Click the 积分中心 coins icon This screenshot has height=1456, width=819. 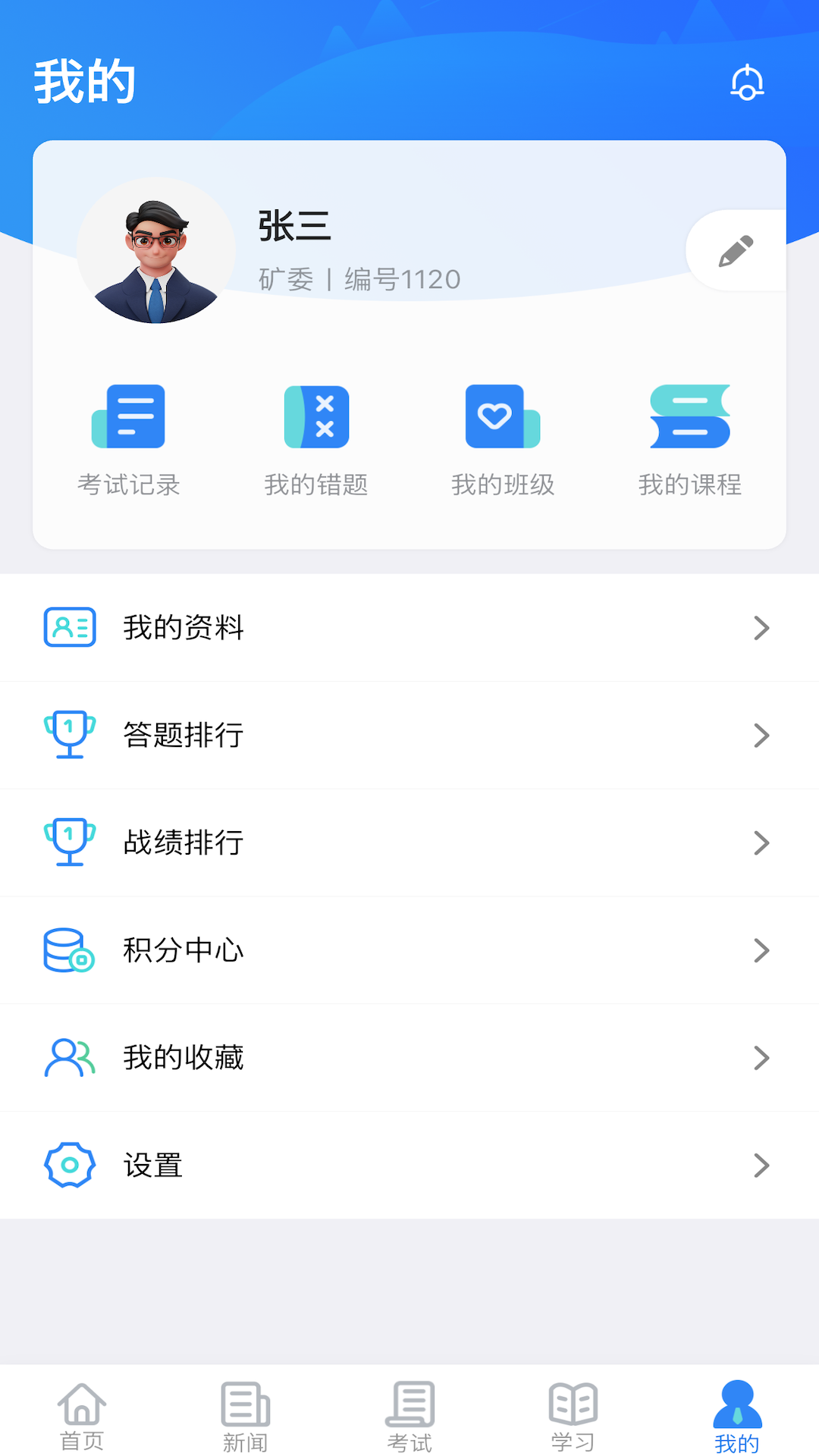click(68, 950)
